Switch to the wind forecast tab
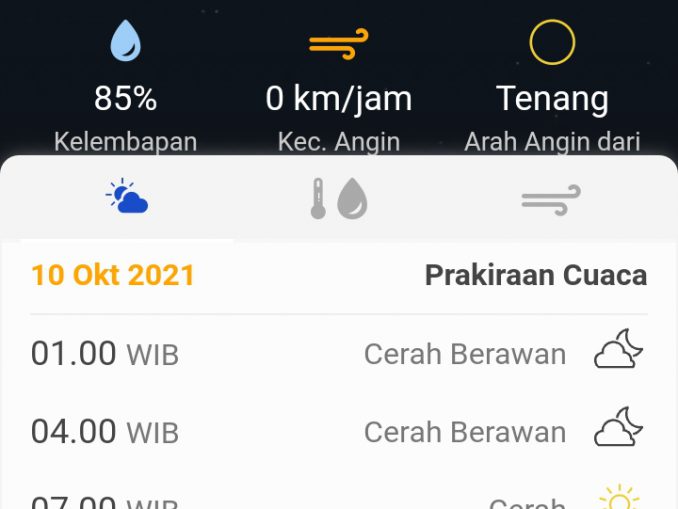Image resolution: width=678 pixels, height=509 pixels. pos(551,199)
